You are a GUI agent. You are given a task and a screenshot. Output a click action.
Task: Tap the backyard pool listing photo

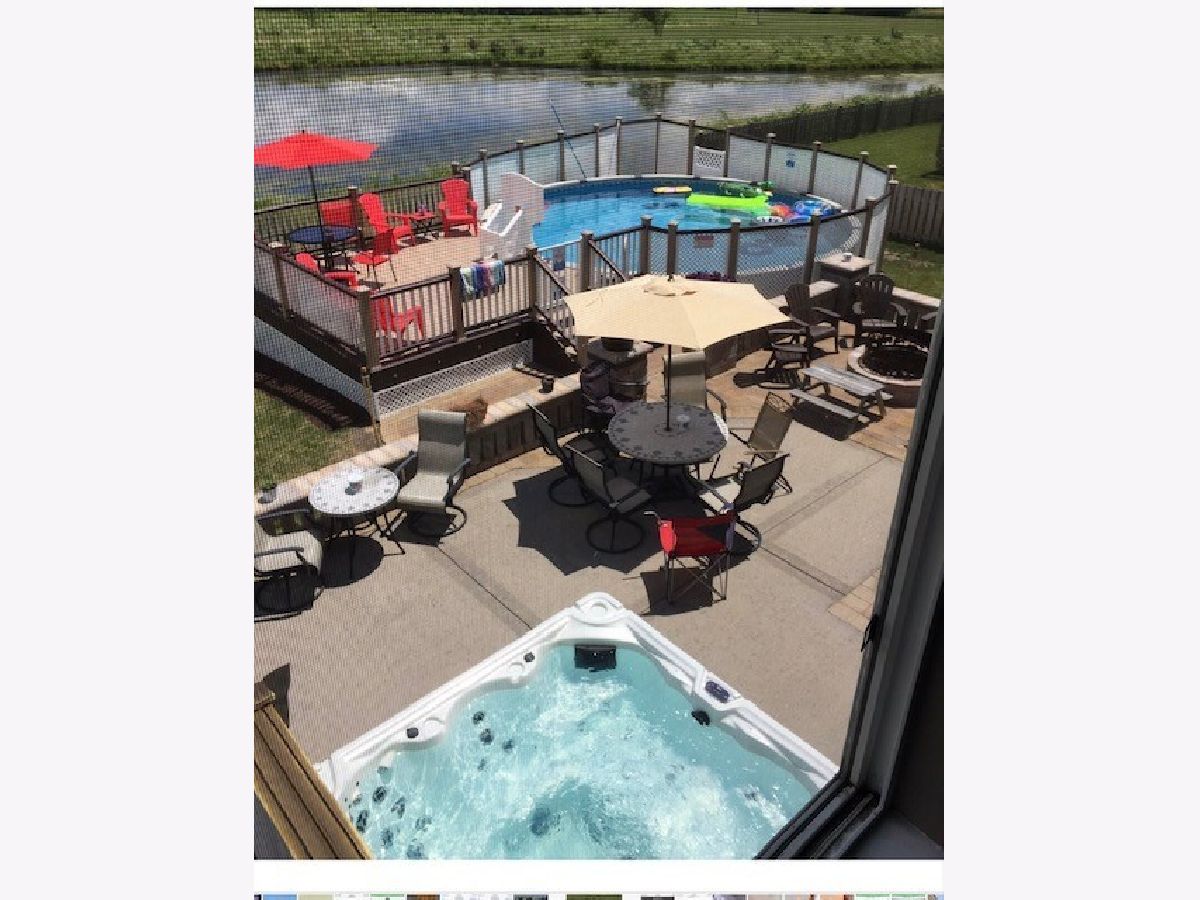[x=598, y=433]
